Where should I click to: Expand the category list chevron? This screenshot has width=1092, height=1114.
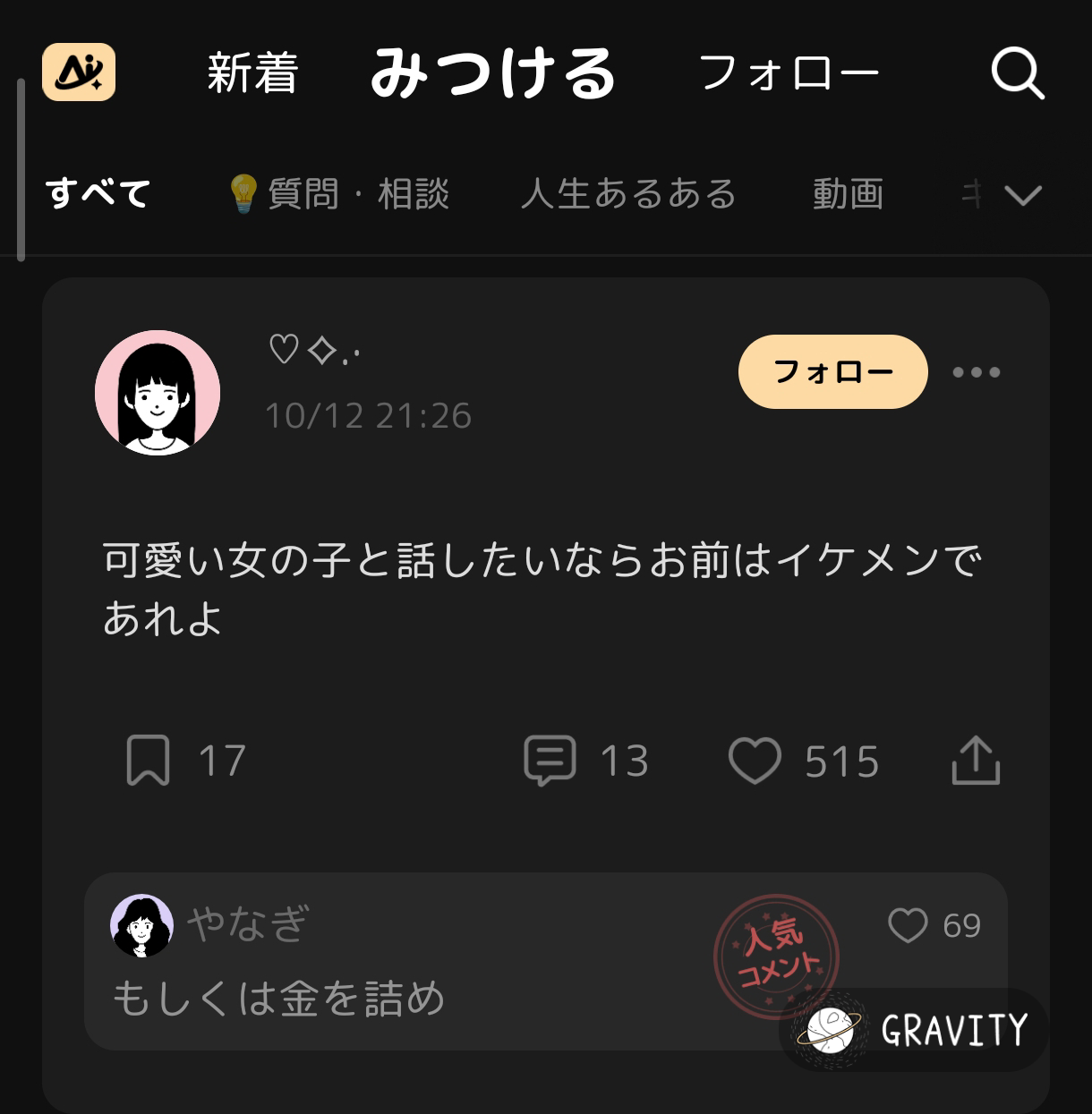pos(1023,194)
